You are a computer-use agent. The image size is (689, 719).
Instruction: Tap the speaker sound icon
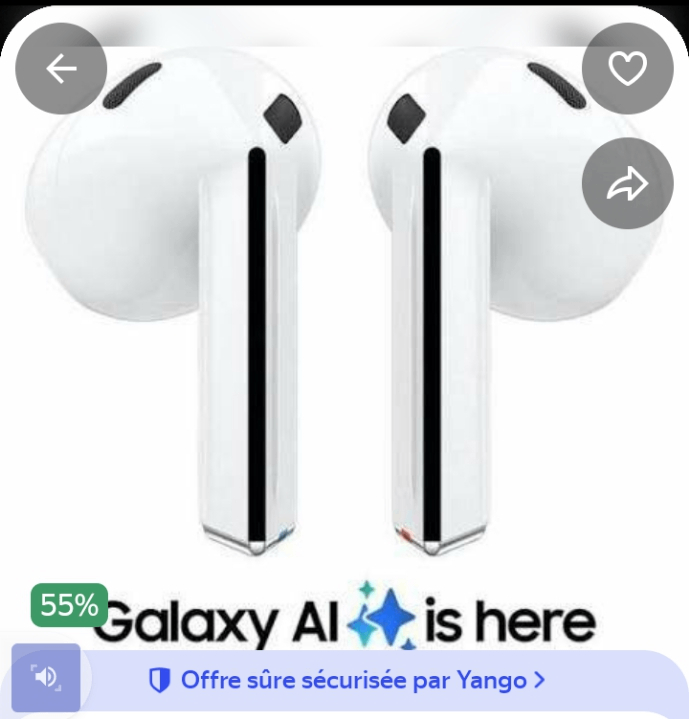pos(46,678)
